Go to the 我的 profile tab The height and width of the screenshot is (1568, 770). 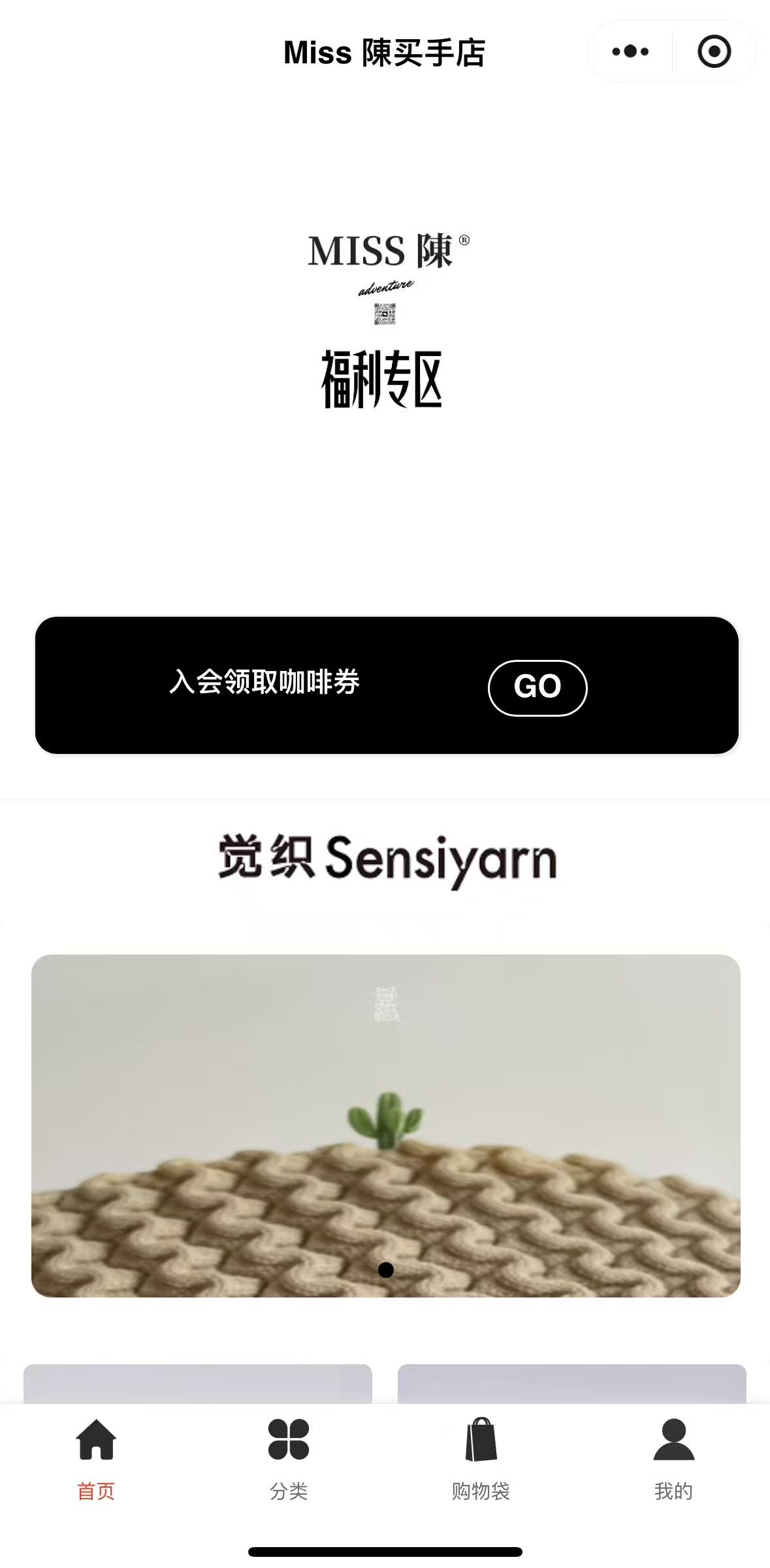coord(673,1454)
